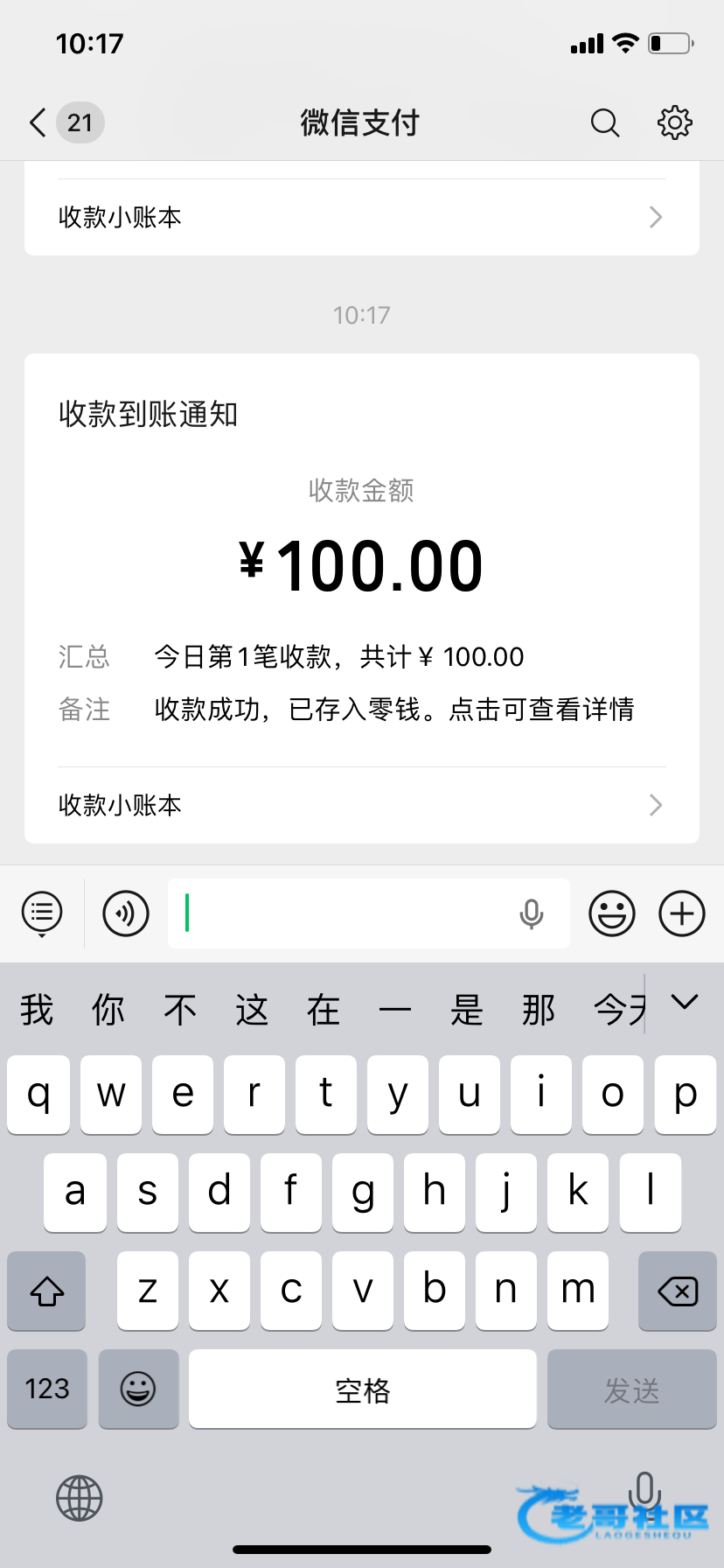Search within the 微信支付 chat
Screen dimensions: 724x1568
[604, 122]
